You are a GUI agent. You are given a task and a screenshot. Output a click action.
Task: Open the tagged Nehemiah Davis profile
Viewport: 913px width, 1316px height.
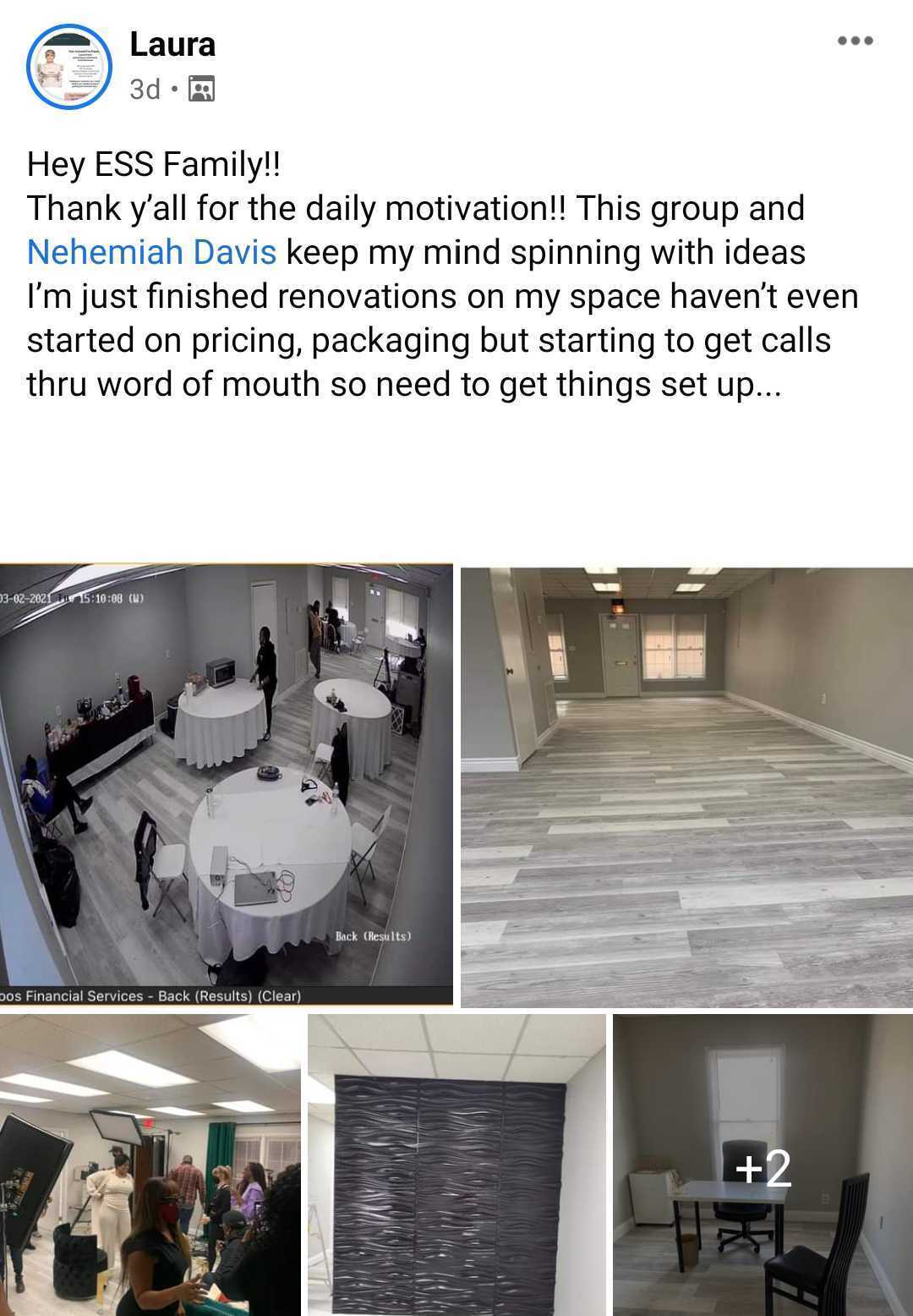click(x=151, y=252)
